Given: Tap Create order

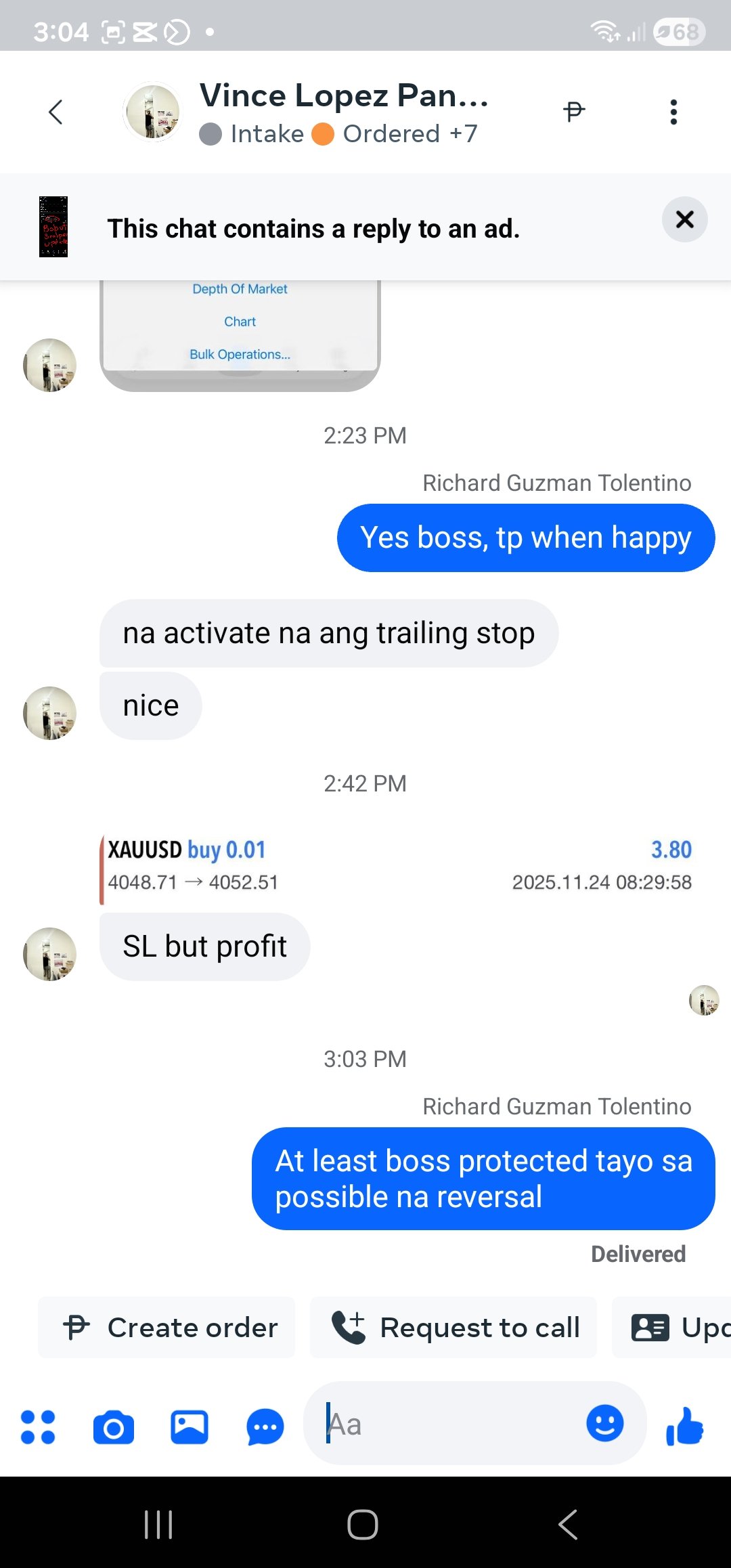Looking at the screenshot, I should coord(166,1327).
